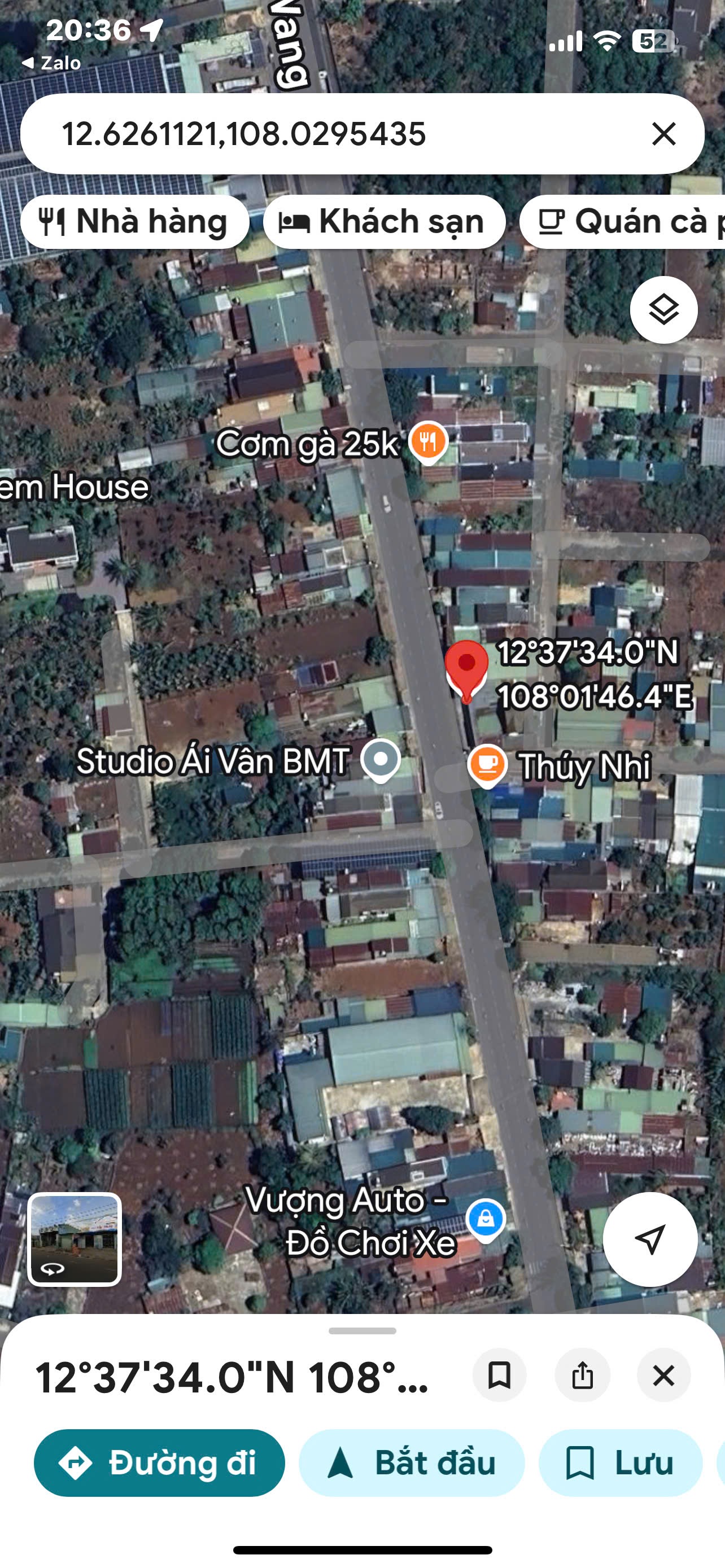Save the place with Lưu

click(621, 1462)
